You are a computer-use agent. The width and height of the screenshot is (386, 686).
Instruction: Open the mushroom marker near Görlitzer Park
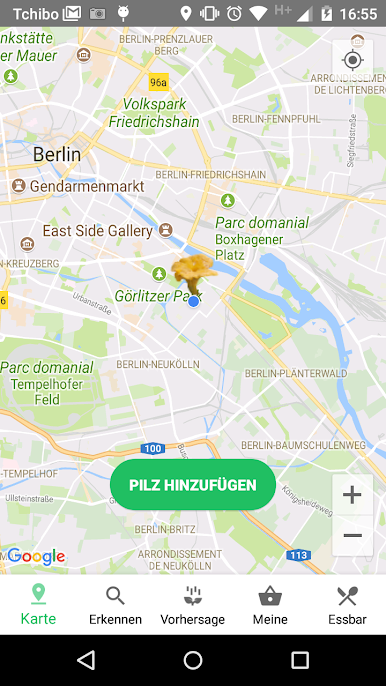pos(193,275)
